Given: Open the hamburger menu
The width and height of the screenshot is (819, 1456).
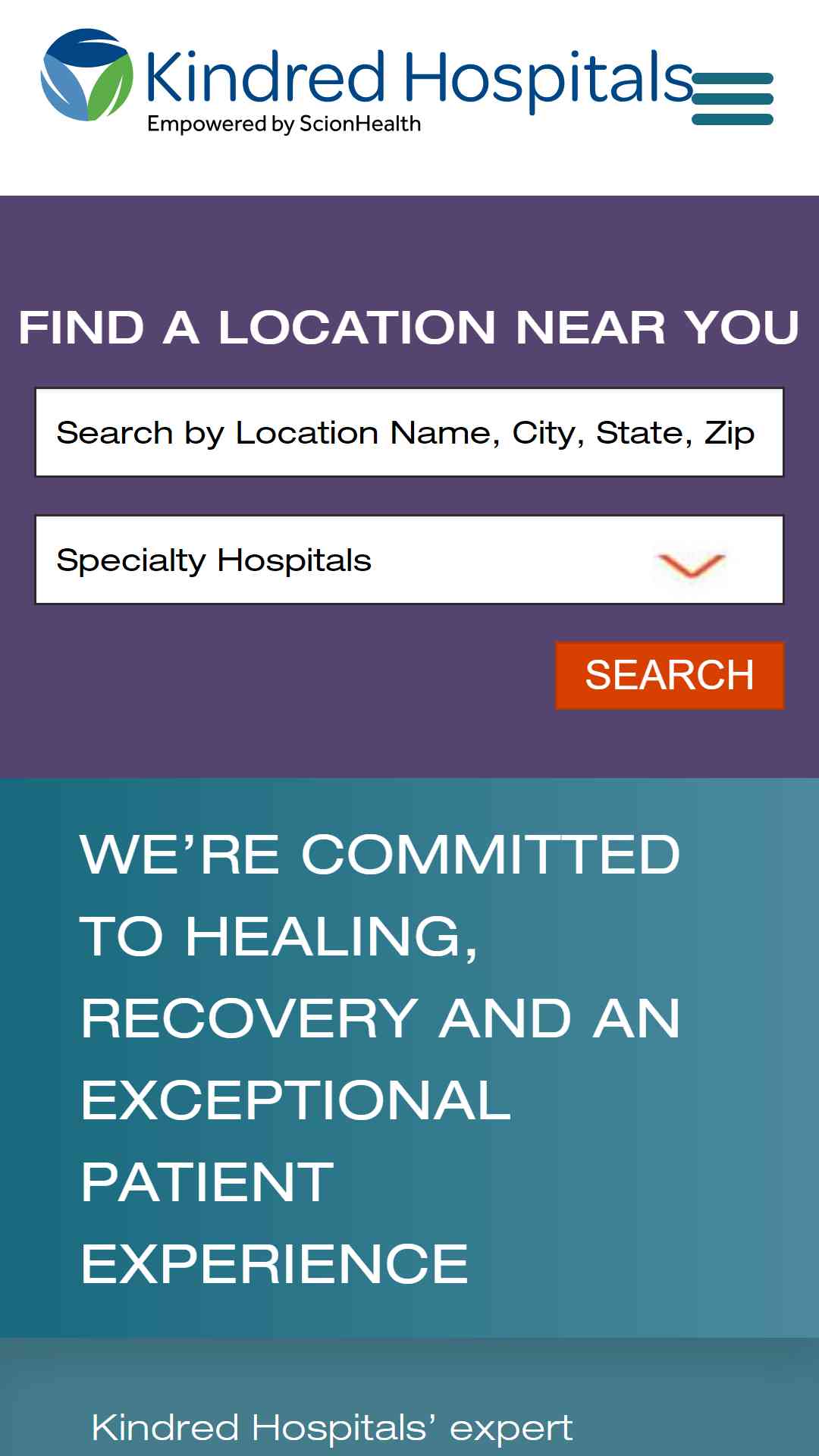Looking at the screenshot, I should (733, 99).
